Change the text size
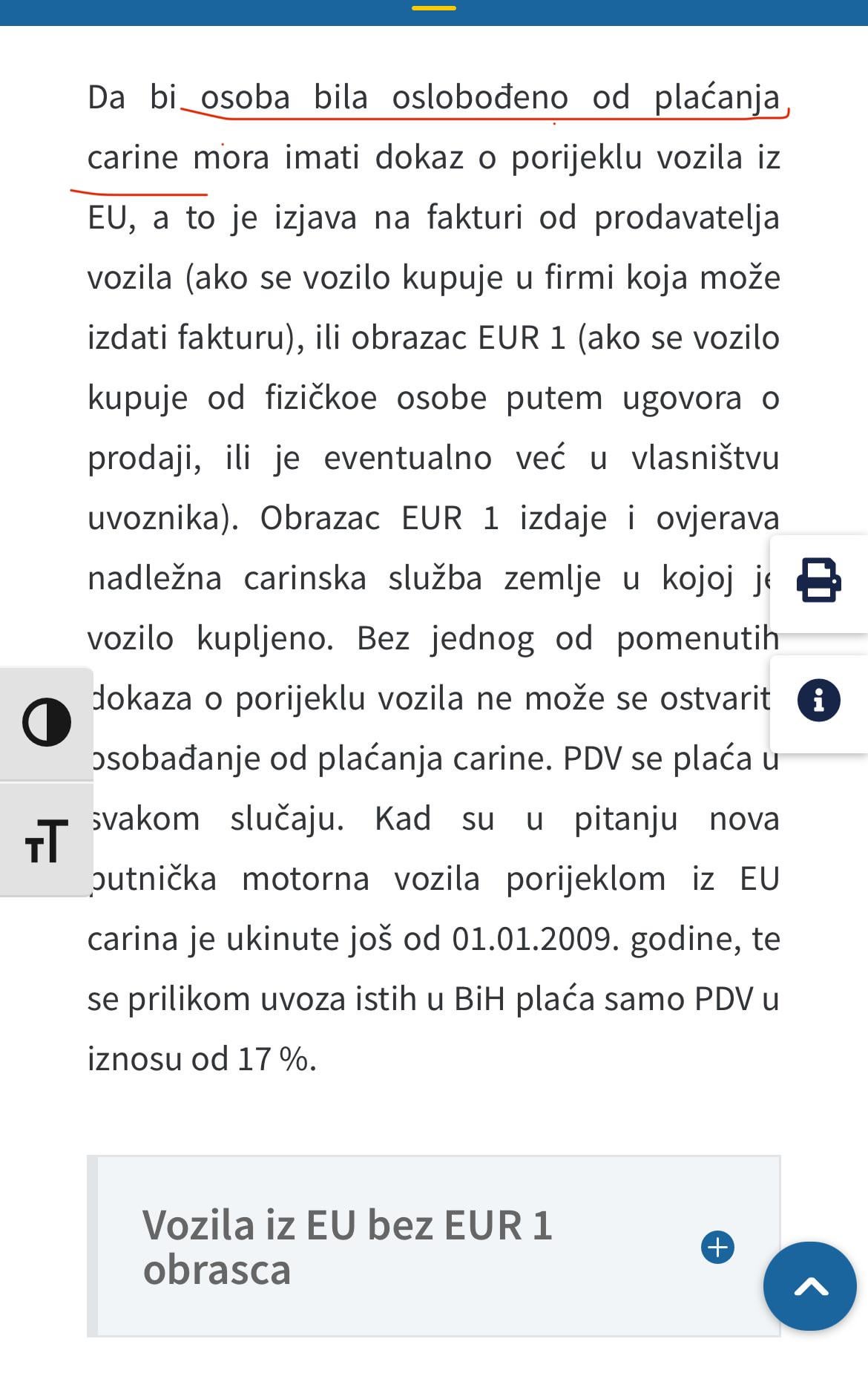The width and height of the screenshot is (868, 1376). click(47, 841)
